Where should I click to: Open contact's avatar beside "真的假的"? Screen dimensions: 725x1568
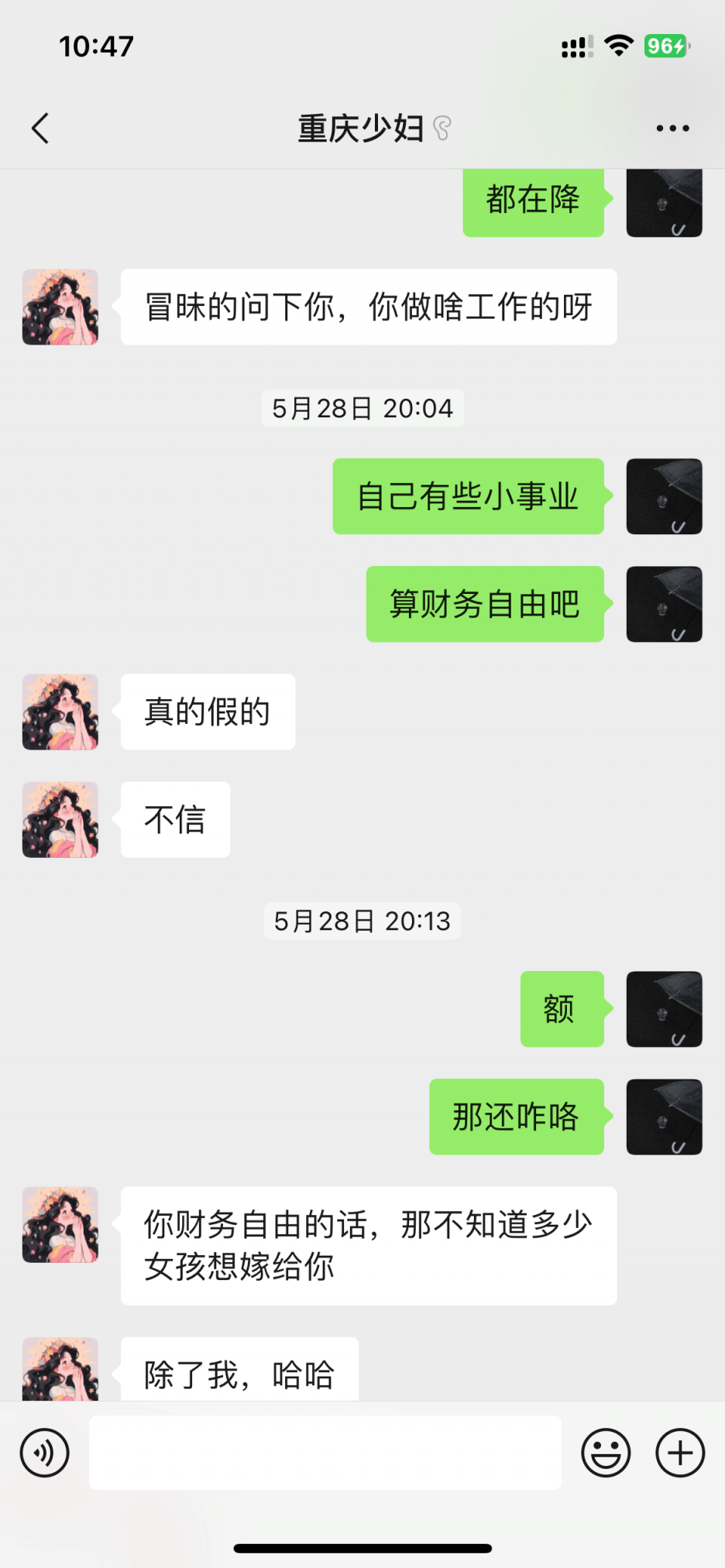click(60, 712)
